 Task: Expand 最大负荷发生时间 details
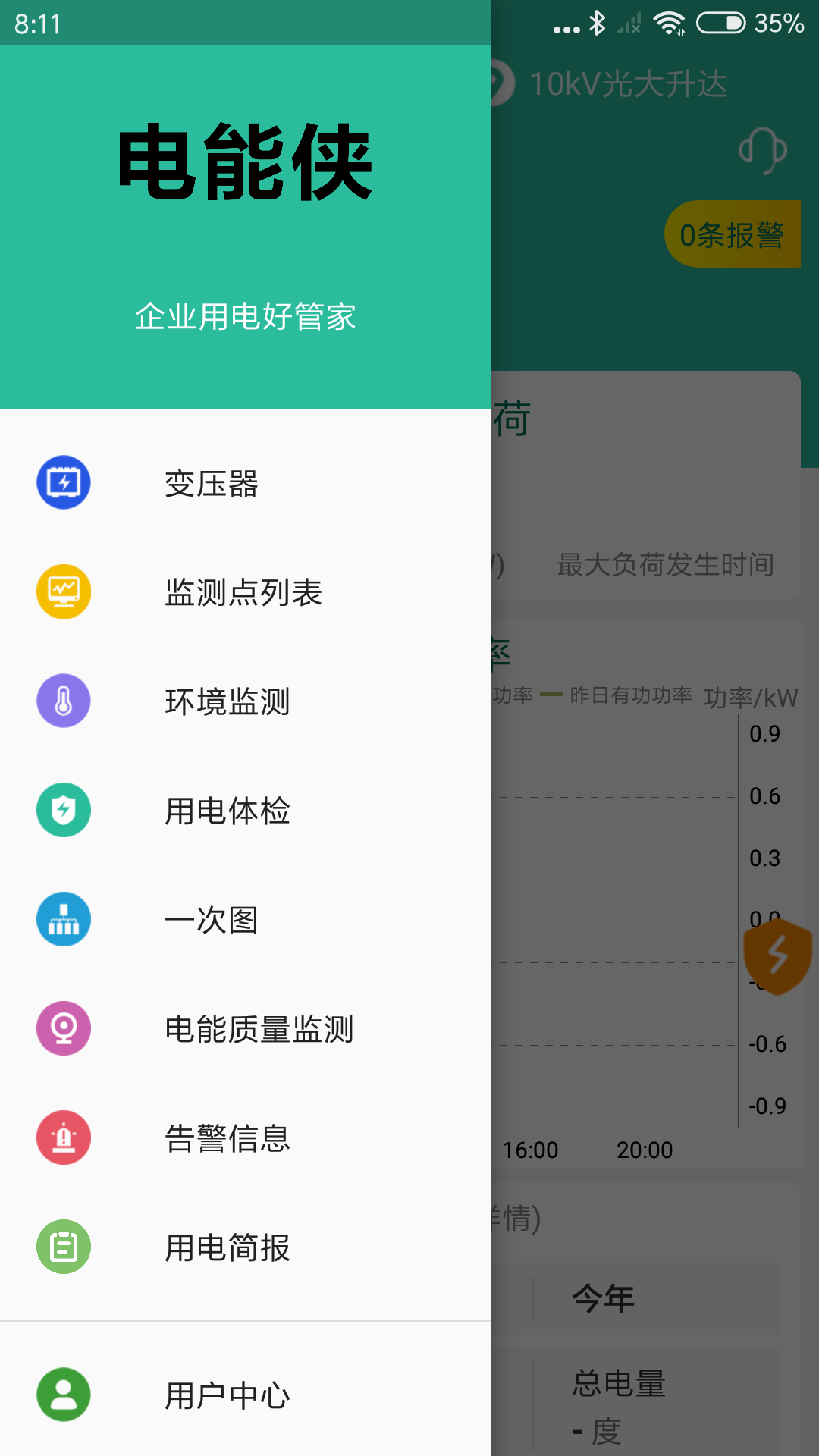pos(667,564)
